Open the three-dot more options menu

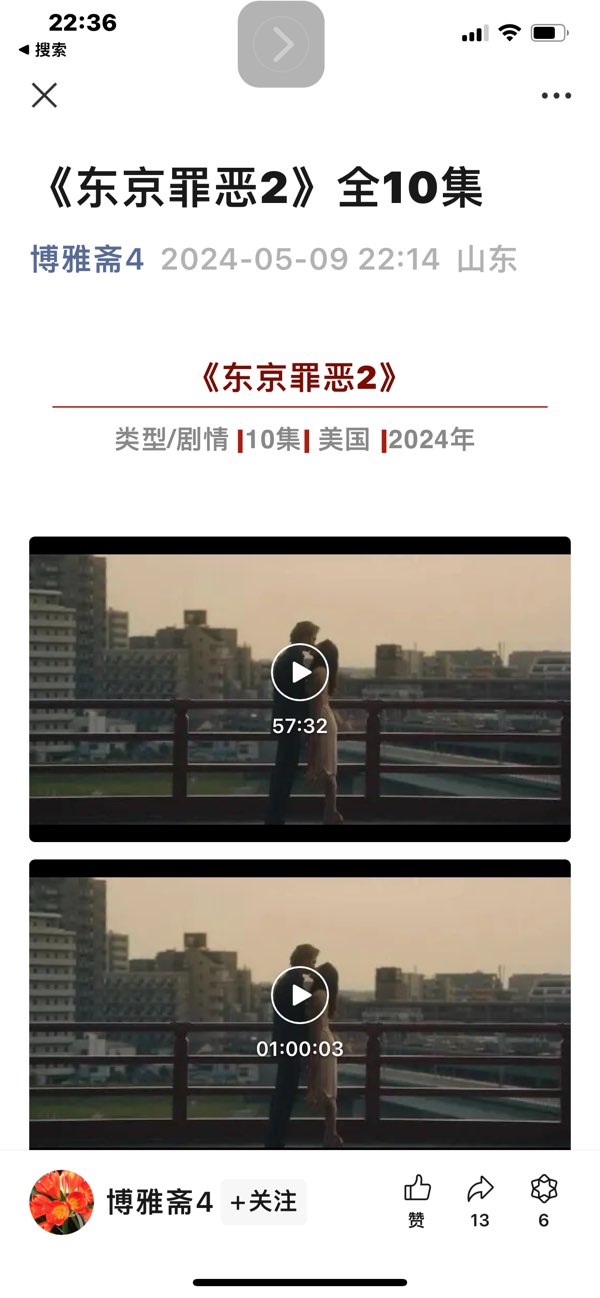coord(556,96)
